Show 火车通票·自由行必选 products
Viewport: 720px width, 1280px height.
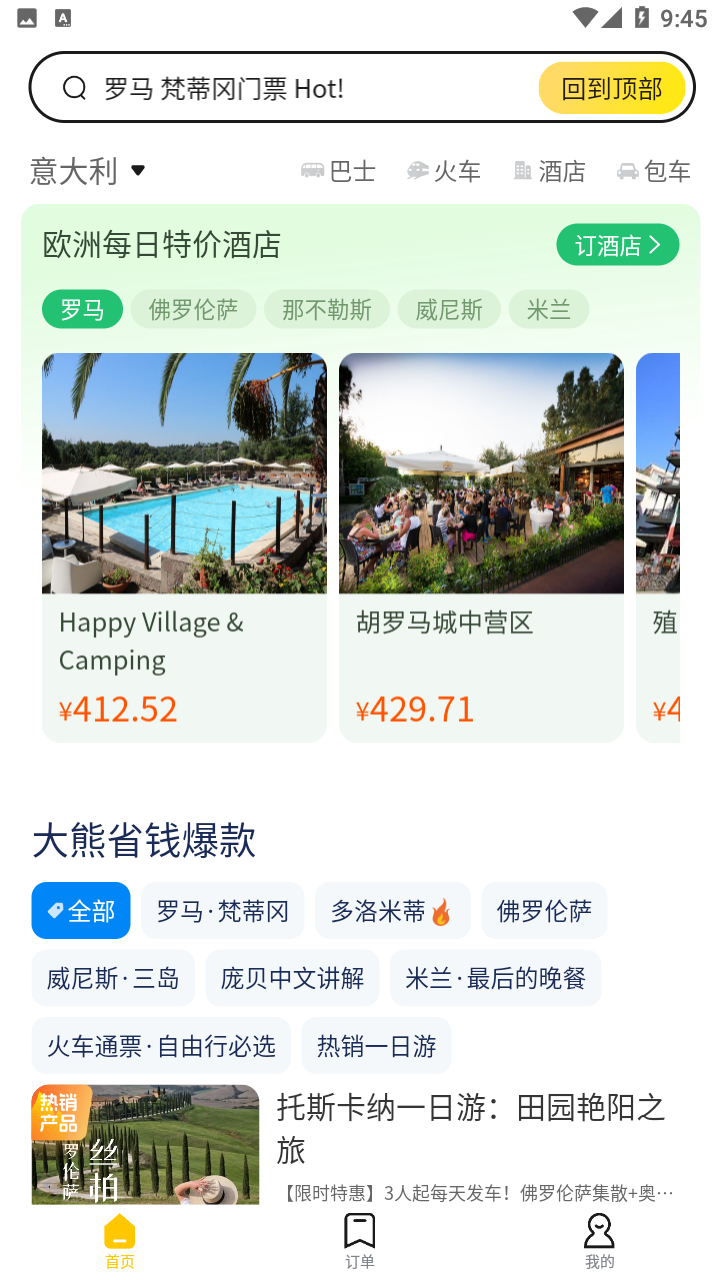pyautogui.click(x=161, y=1046)
